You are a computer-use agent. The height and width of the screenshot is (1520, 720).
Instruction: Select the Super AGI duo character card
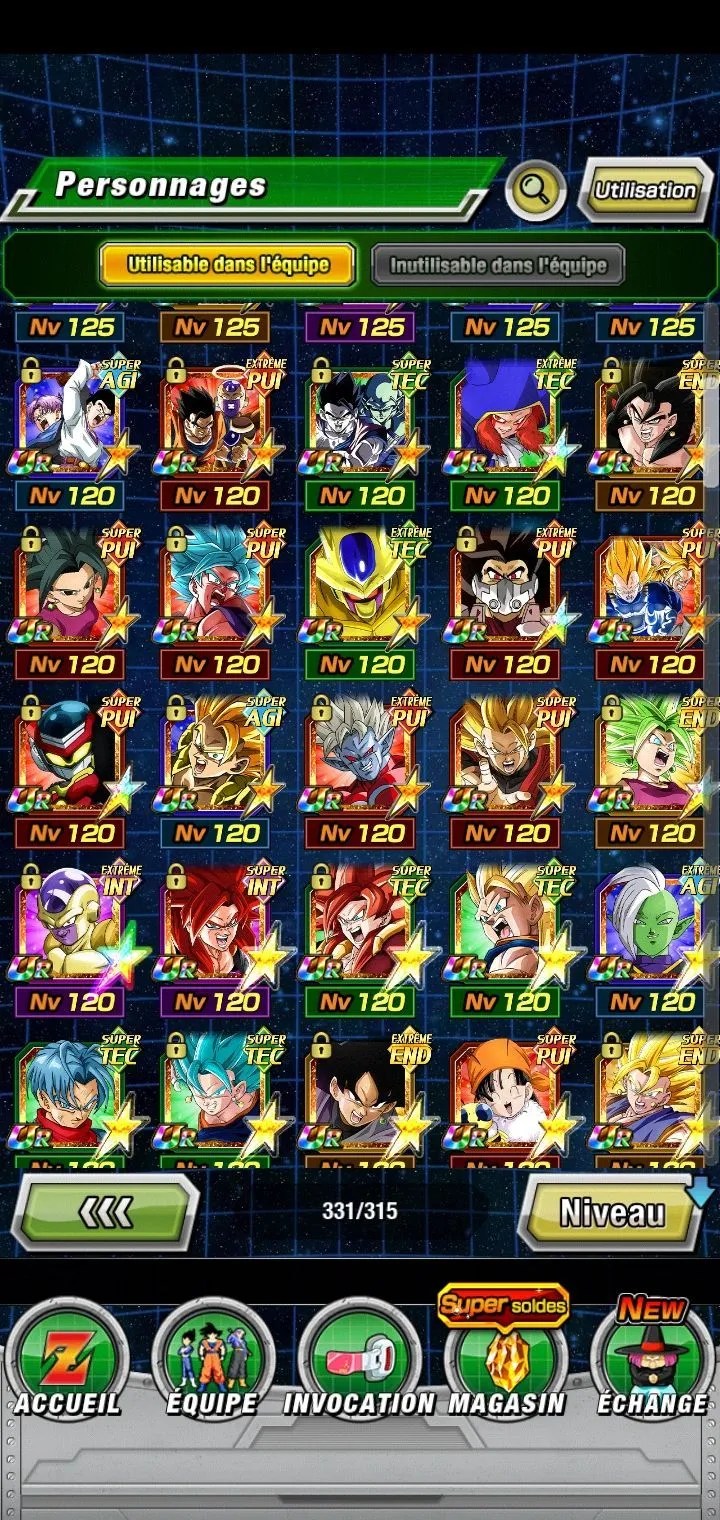[70, 415]
